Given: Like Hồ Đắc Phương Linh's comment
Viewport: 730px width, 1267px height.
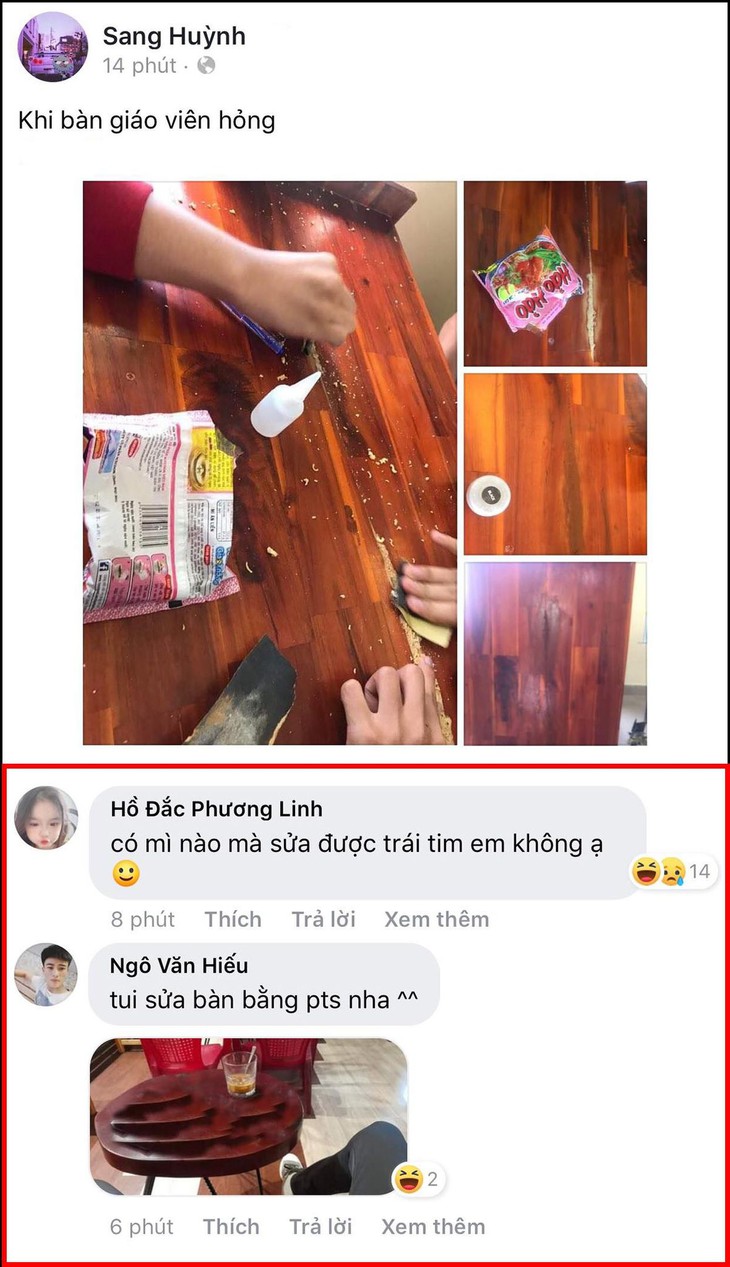Looking at the screenshot, I should 233,919.
